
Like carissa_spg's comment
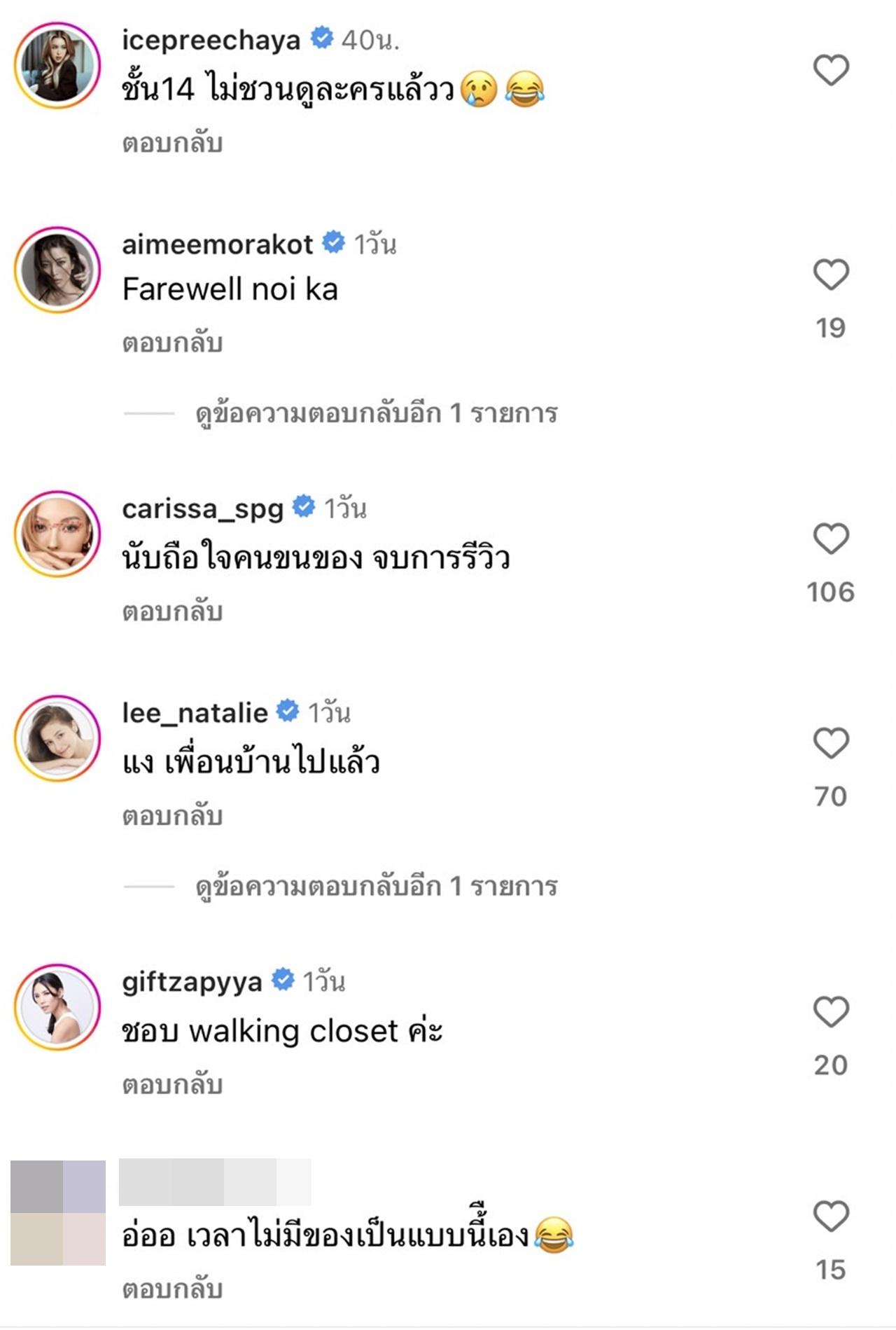(x=830, y=539)
